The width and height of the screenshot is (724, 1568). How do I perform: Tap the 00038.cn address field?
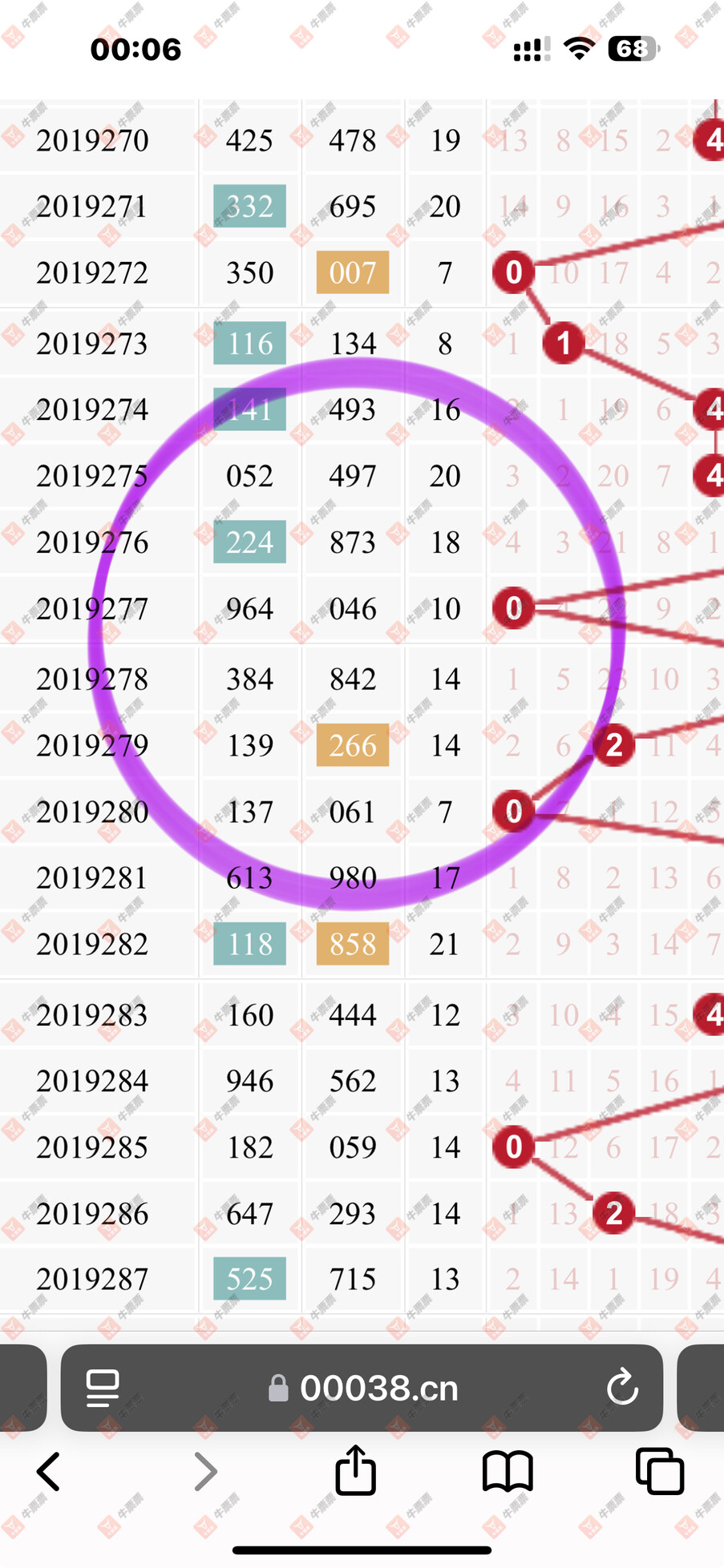click(x=362, y=1388)
